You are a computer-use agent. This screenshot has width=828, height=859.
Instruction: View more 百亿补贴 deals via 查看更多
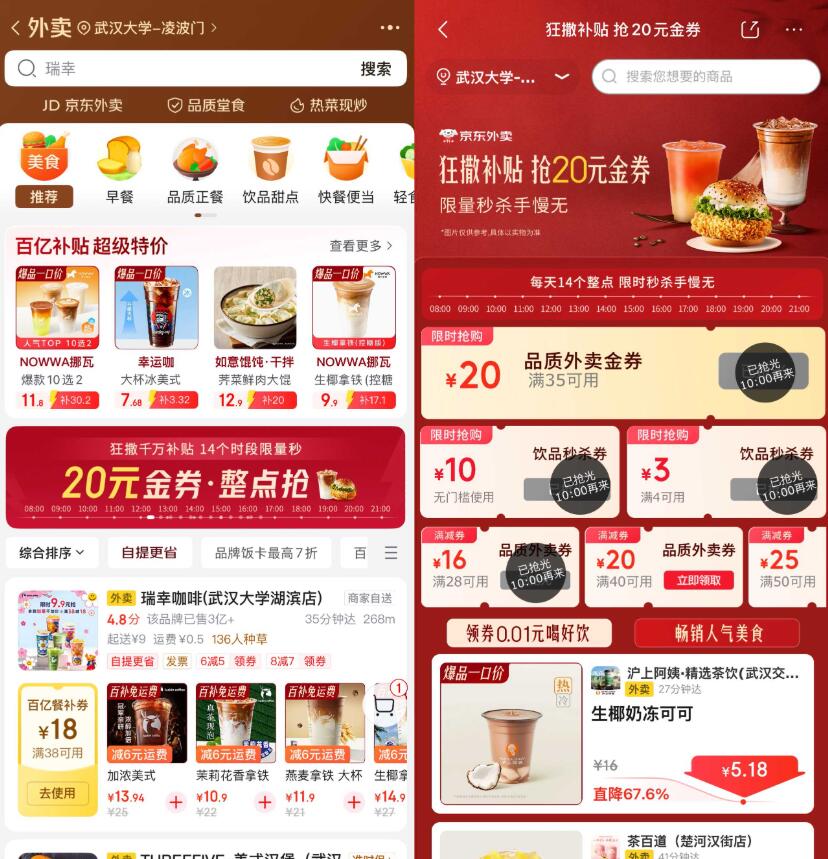point(360,246)
